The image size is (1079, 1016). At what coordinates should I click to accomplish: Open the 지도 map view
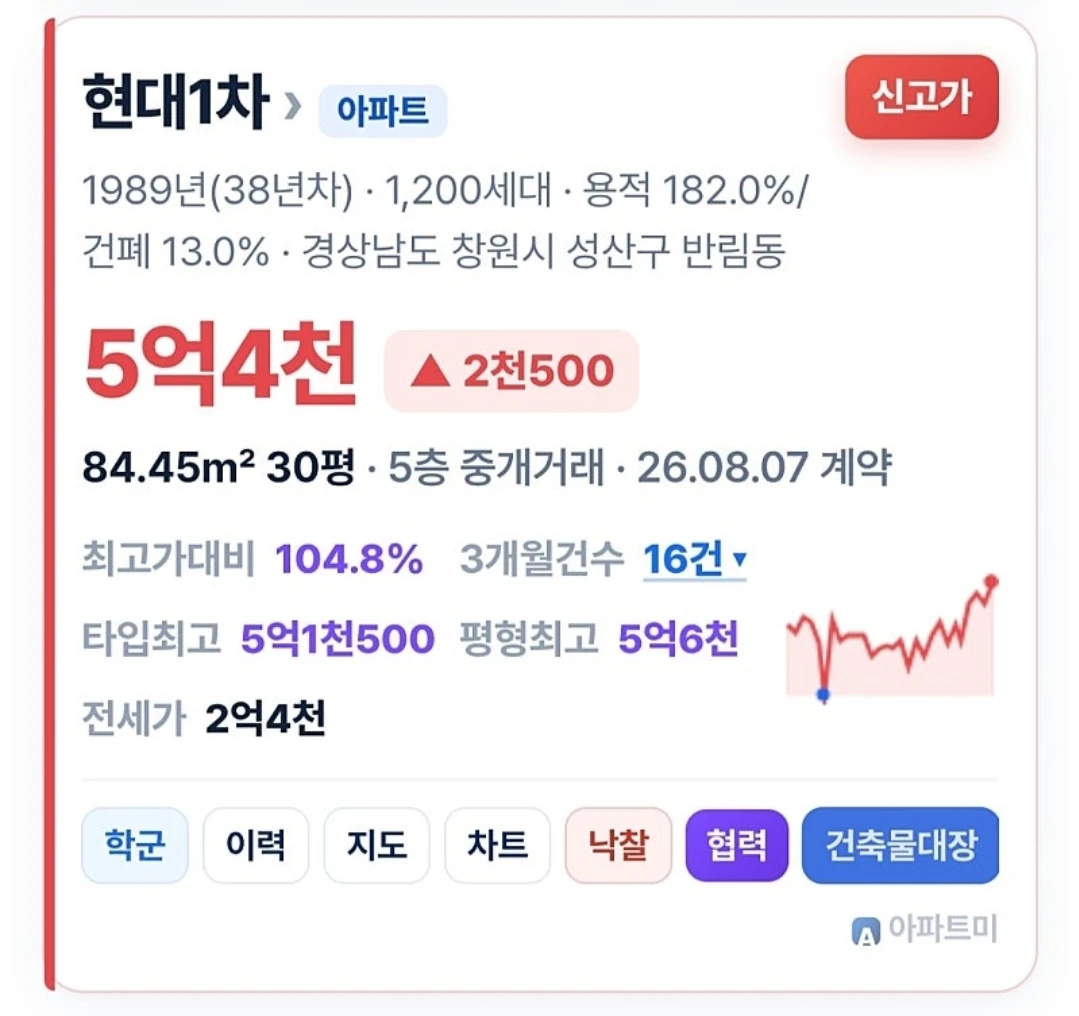click(x=376, y=845)
